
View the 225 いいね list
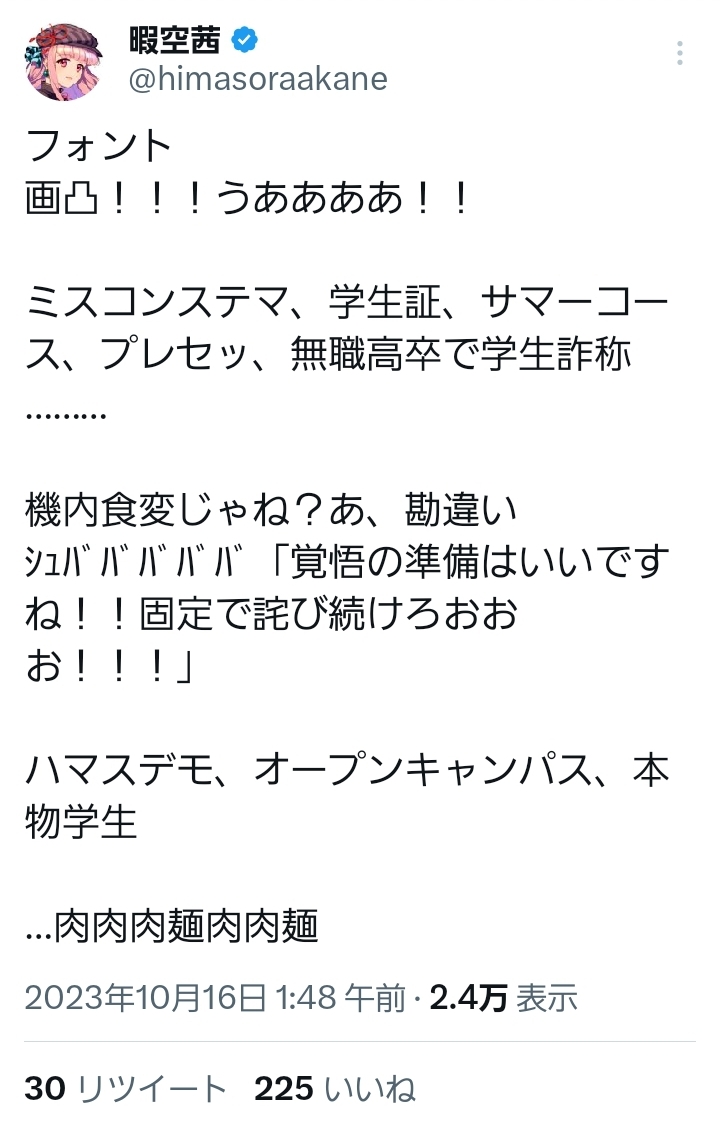tap(334, 1088)
